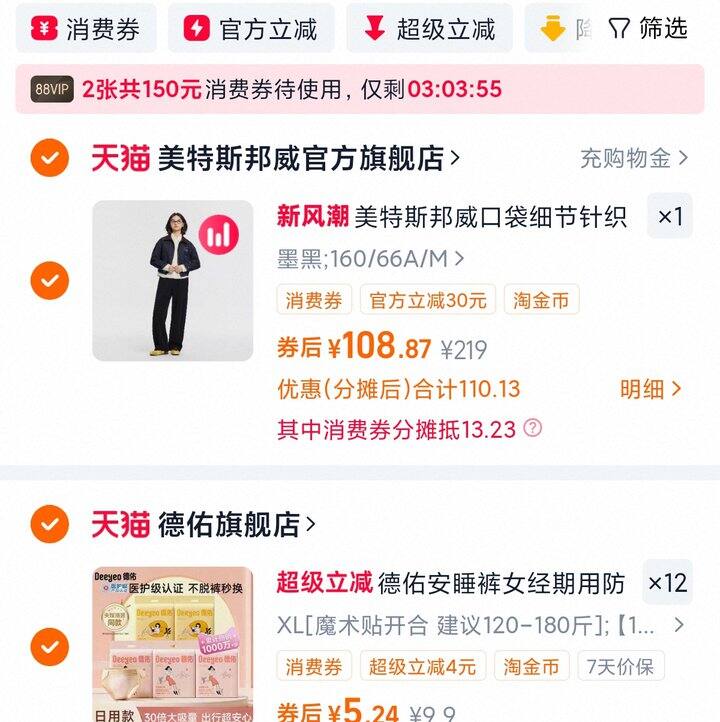Toggle the 德佑安睡裤 item checkbox

tap(49, 647)
